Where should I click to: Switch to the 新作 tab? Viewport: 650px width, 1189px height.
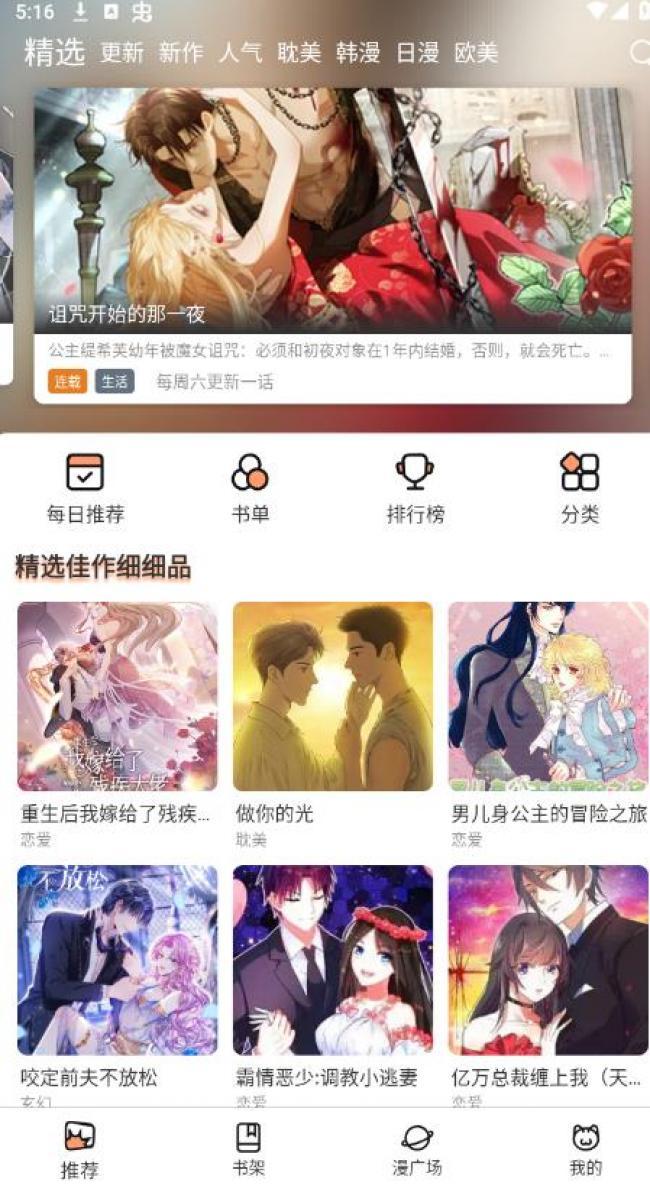click(x=181, y=53)
